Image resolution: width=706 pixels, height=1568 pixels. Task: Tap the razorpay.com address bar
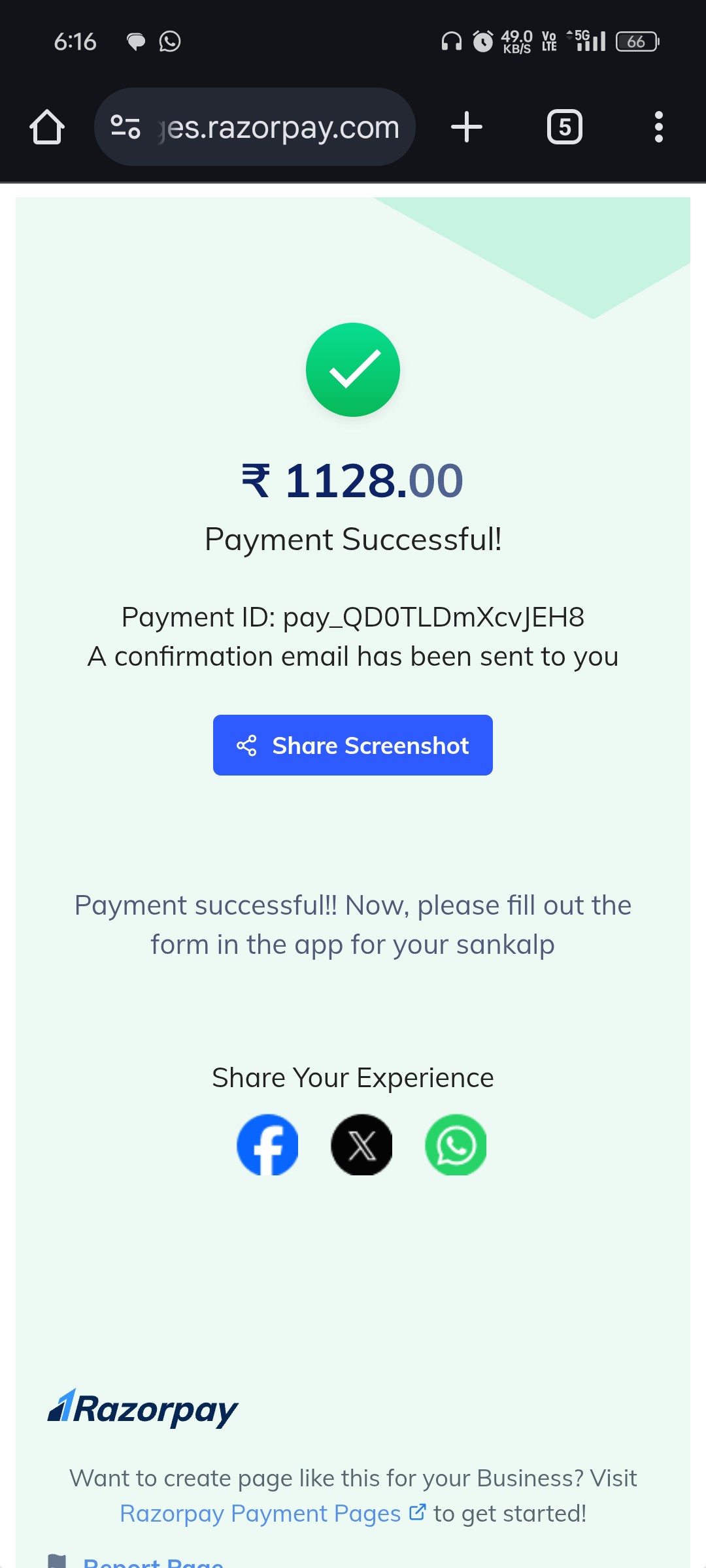point(255,127)
